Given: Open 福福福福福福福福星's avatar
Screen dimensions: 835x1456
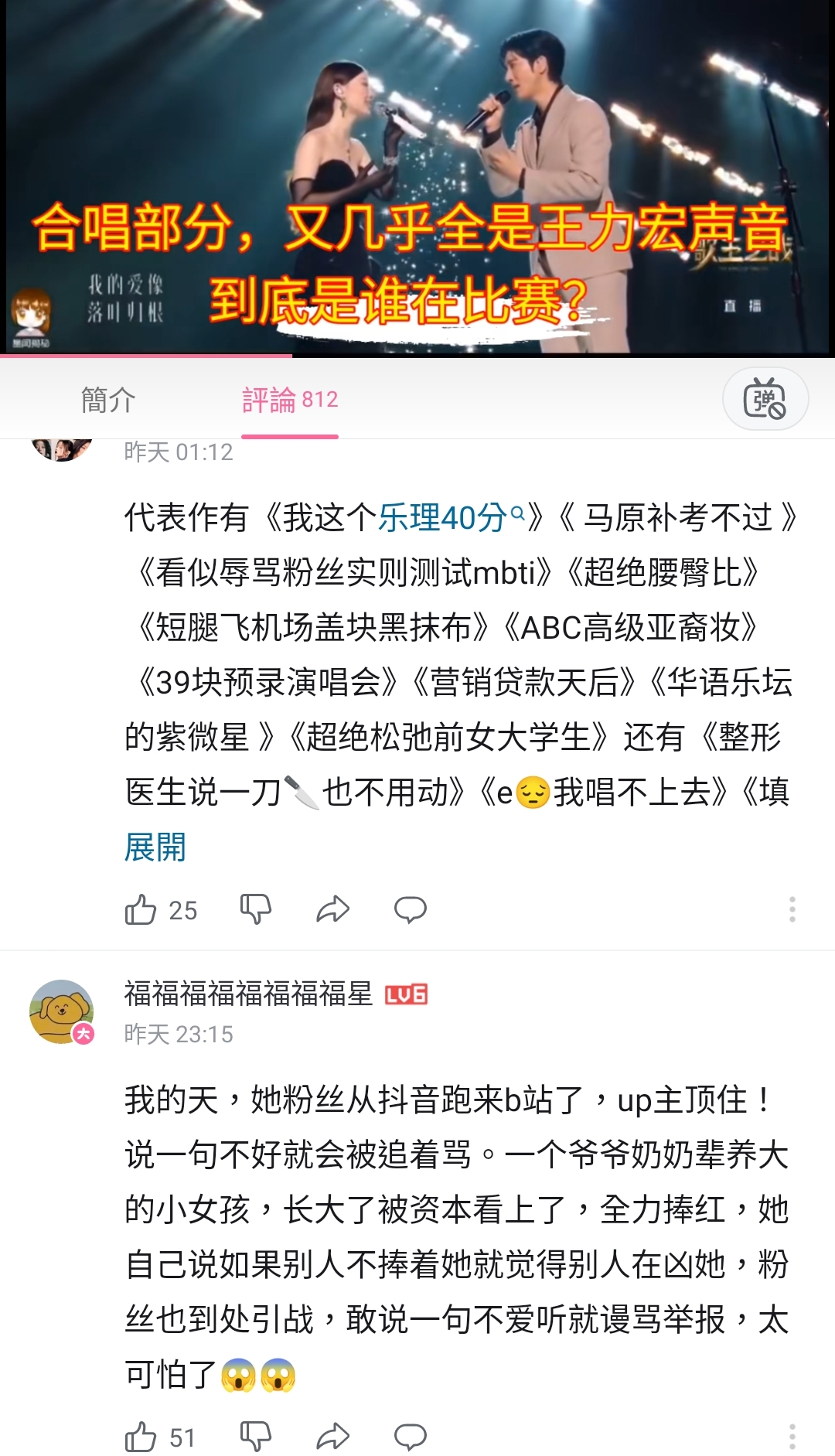Looking at the screenshot, I should (62, 1011).
